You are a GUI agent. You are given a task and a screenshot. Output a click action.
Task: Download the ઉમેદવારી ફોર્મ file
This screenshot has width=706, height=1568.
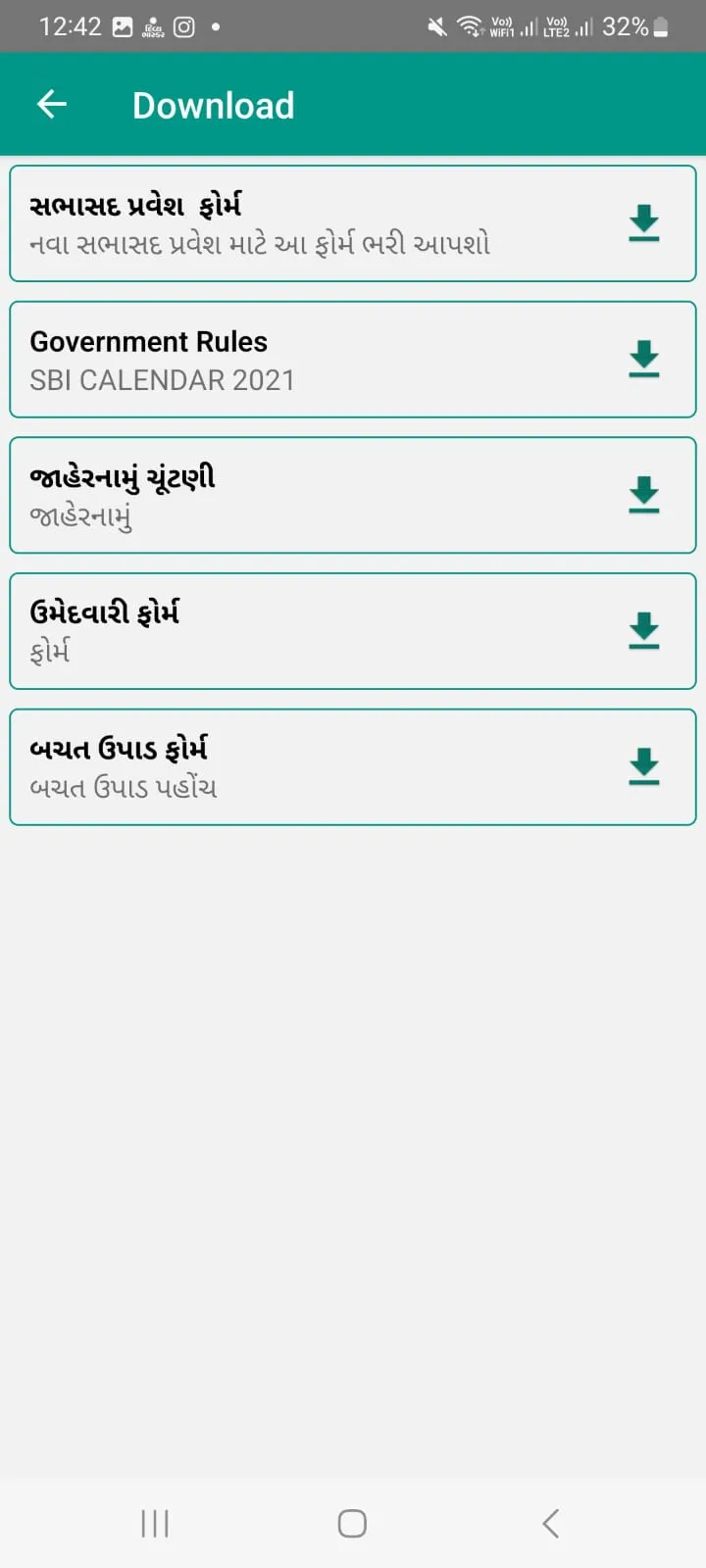click(643, 631)
